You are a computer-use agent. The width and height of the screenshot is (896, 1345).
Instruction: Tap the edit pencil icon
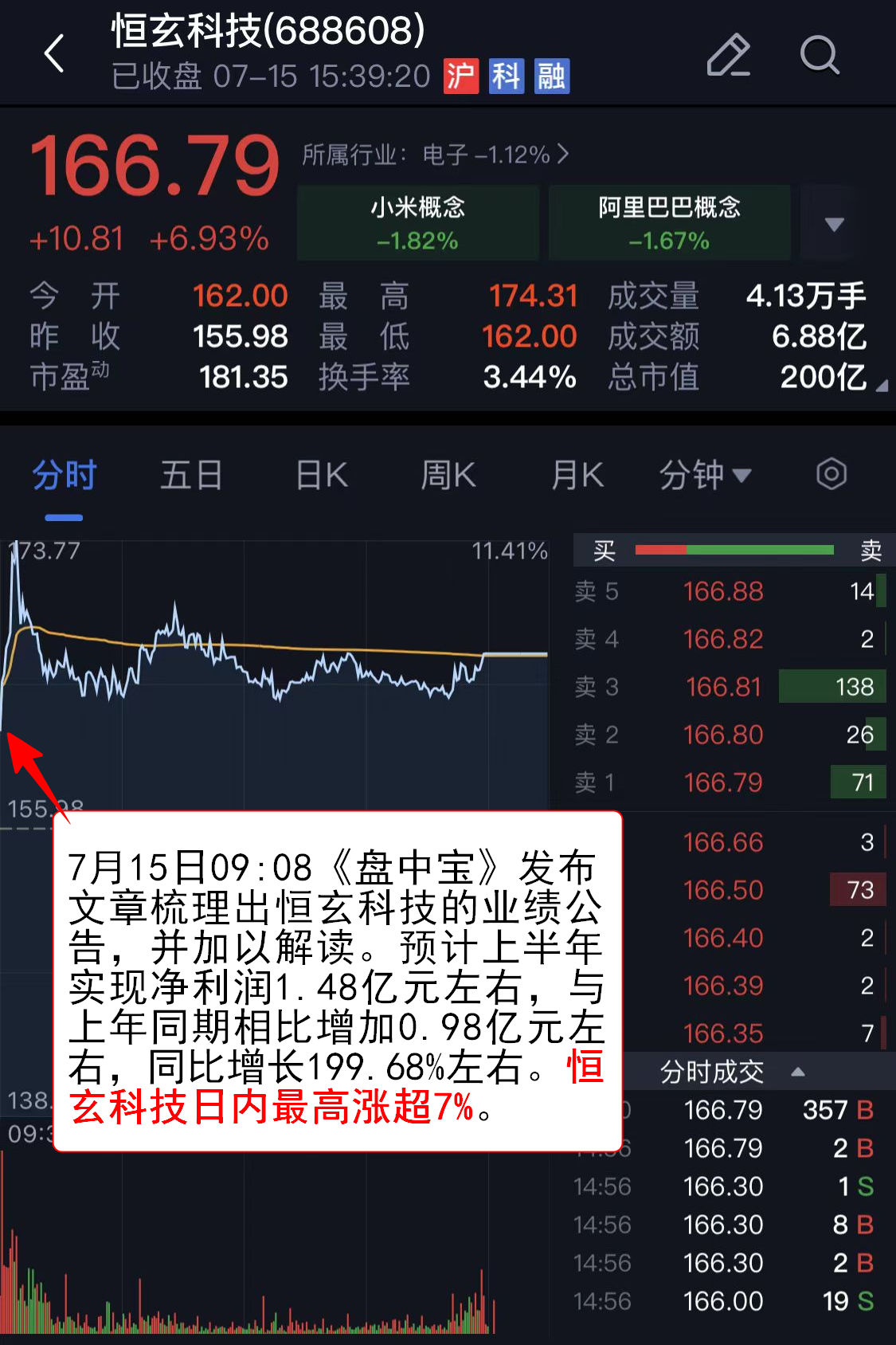728,55
